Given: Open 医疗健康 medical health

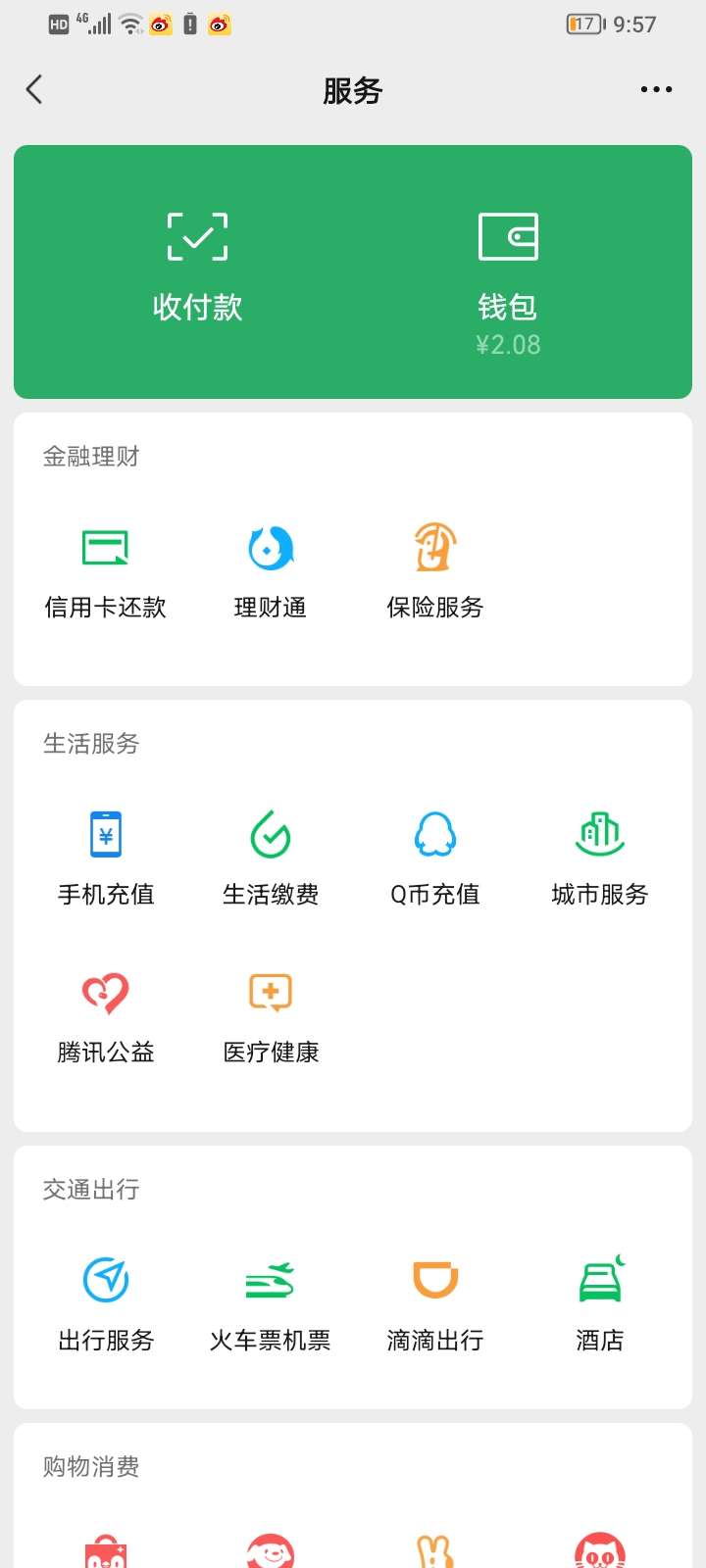Looking at the screenshot, I should click(x=271, y=1017).
